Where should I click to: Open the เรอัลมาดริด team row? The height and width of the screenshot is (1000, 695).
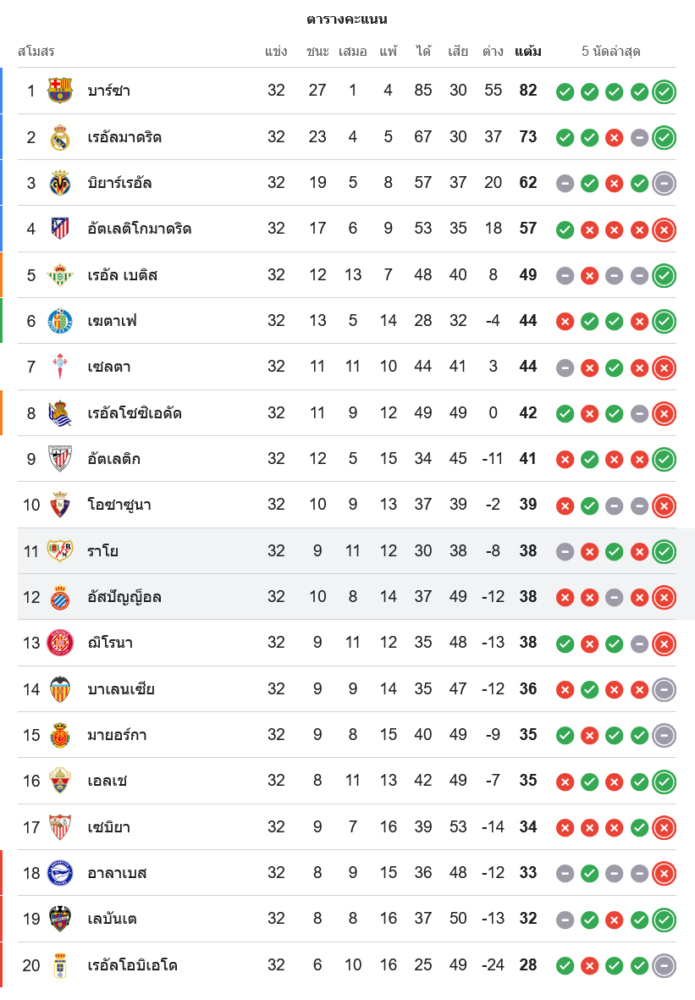coord(124,137)
